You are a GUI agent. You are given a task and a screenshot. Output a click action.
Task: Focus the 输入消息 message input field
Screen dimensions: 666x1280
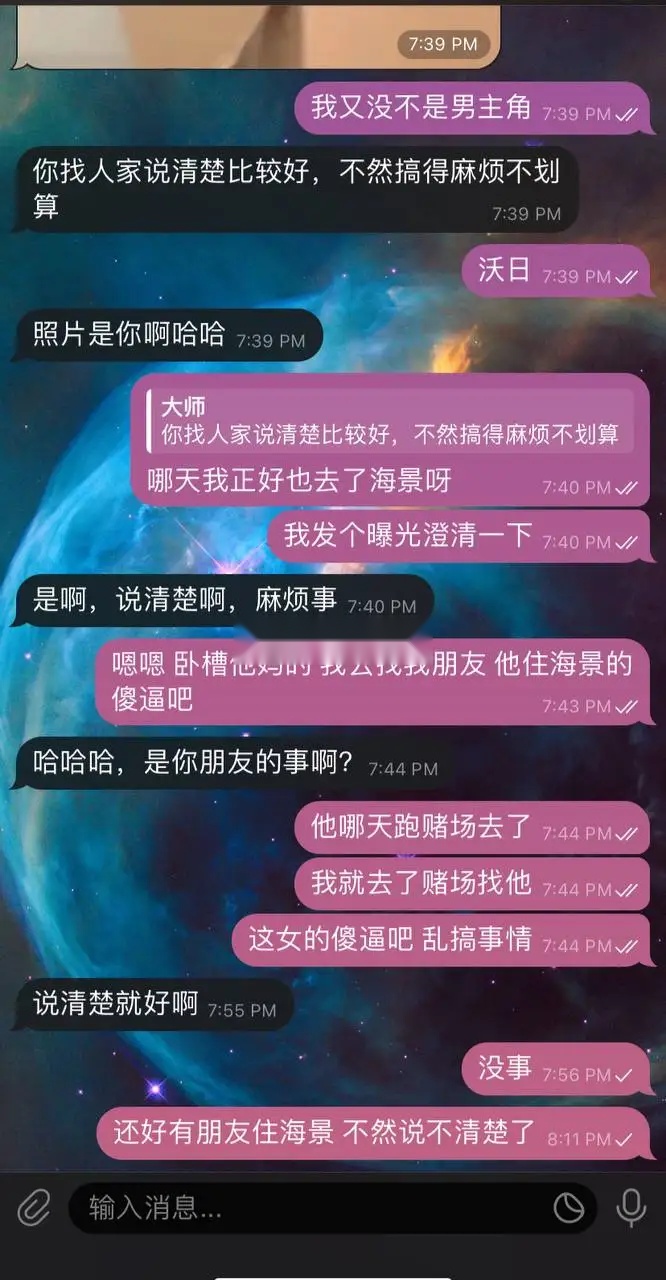point(300,1208)
